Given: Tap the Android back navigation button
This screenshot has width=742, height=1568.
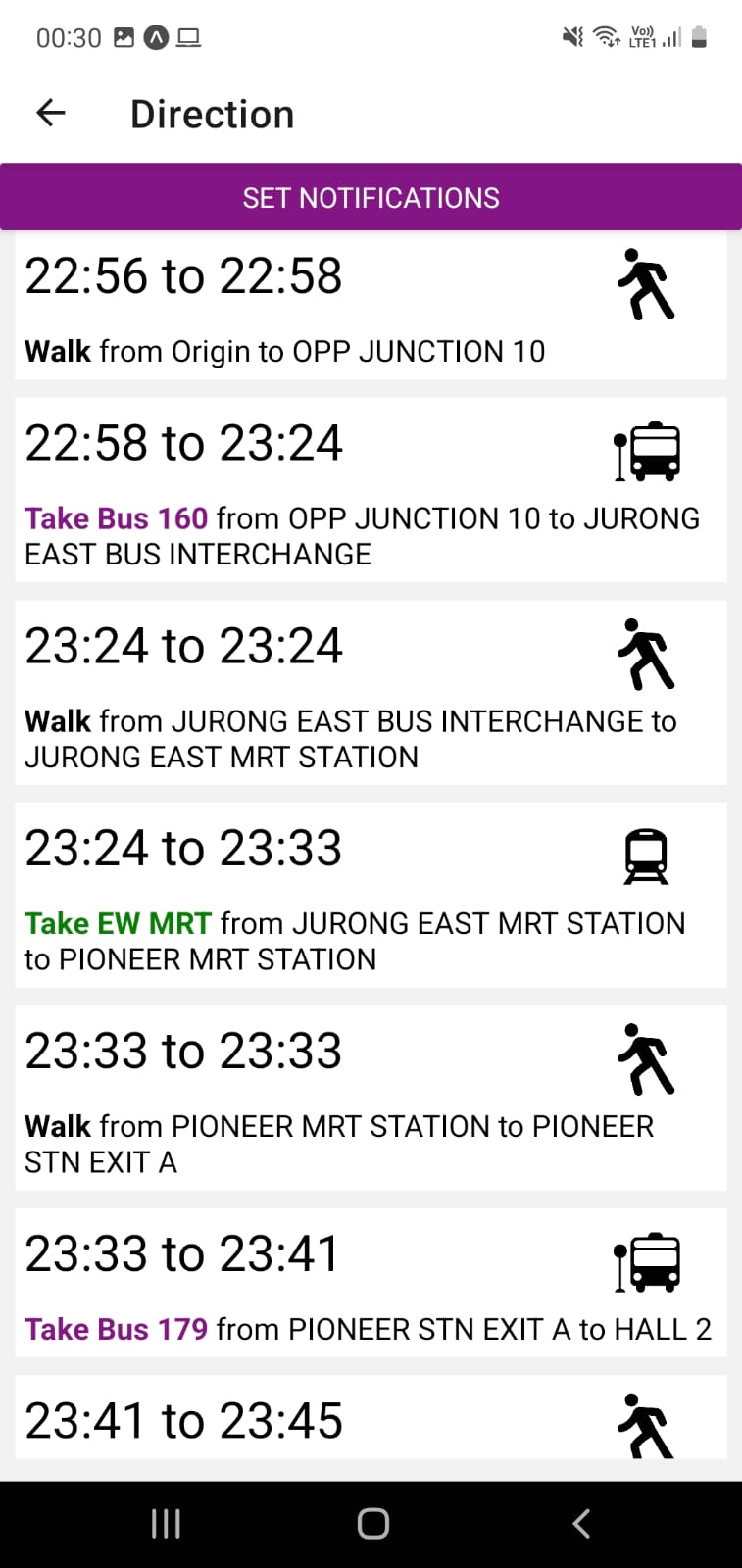Looking at the screenshot, I should pos(580,1523).
